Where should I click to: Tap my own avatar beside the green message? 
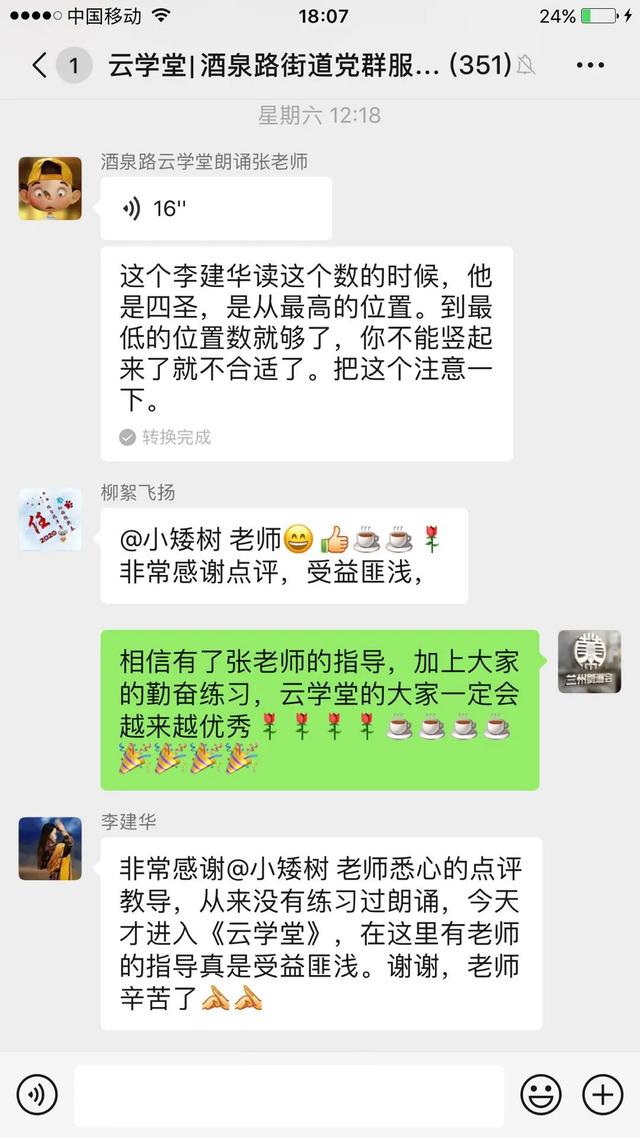pos(589,662)
